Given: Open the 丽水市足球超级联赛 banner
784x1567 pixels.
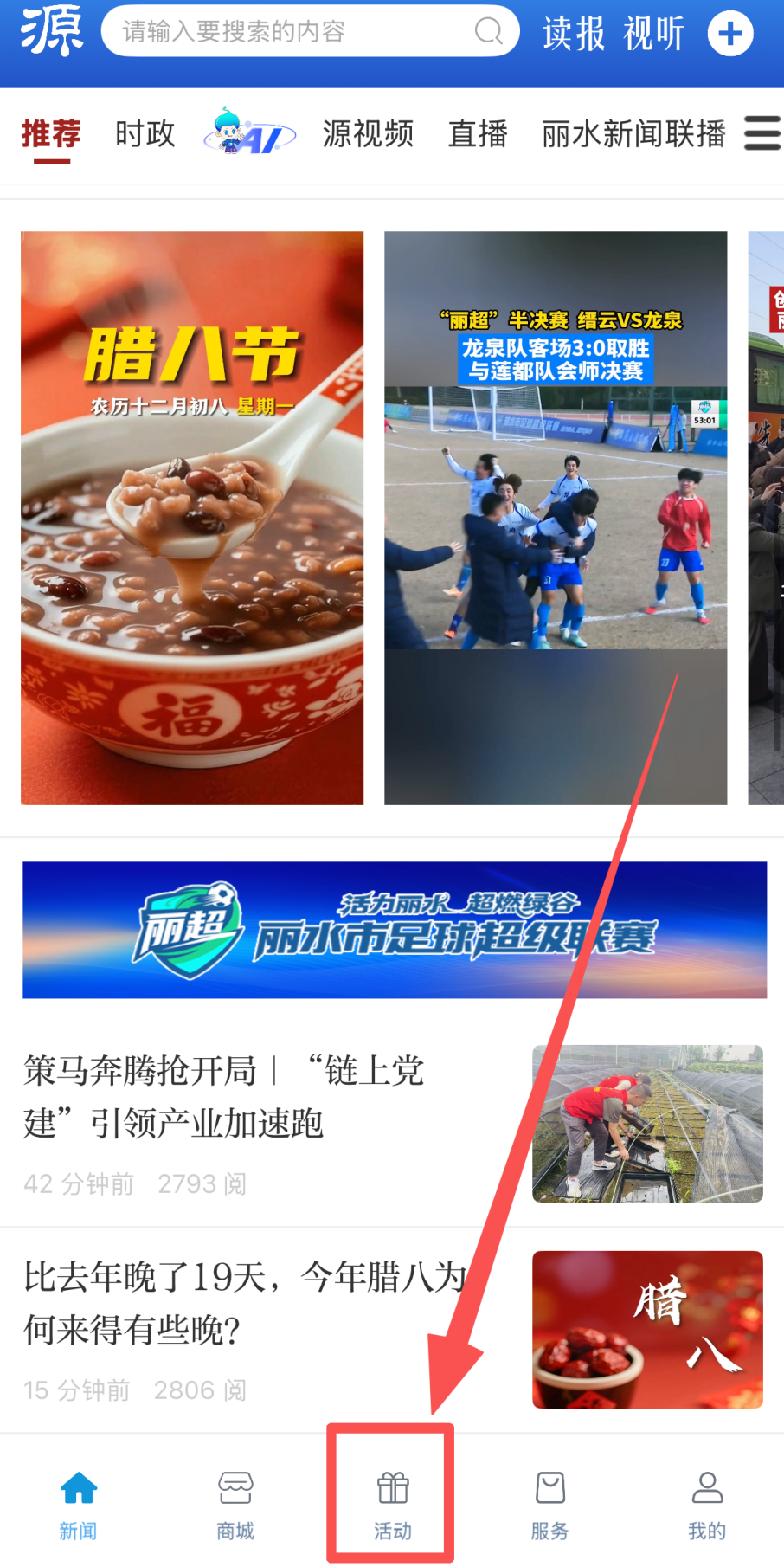Looking at the screenshot, I should tap(395, 930).
